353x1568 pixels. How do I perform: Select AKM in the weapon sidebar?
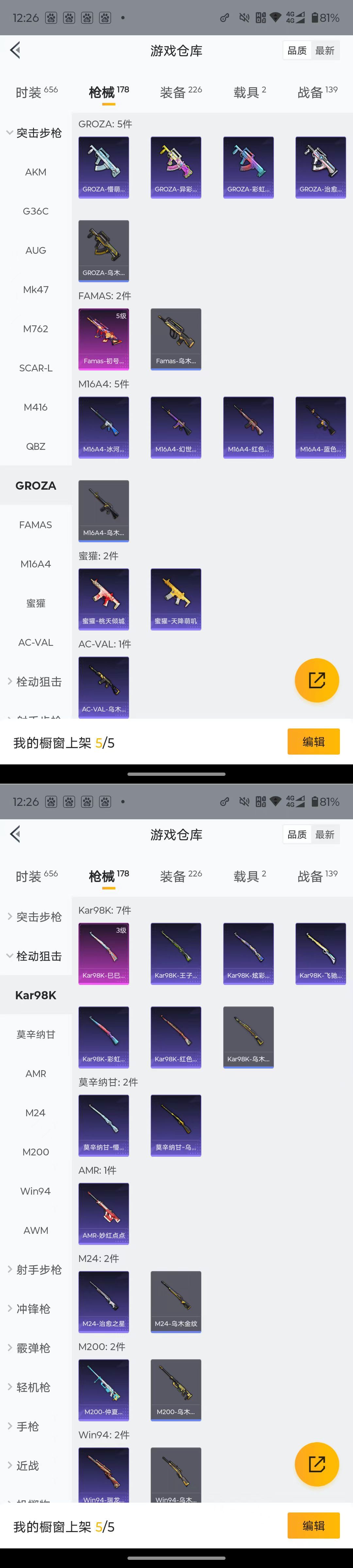pos(36,172)
